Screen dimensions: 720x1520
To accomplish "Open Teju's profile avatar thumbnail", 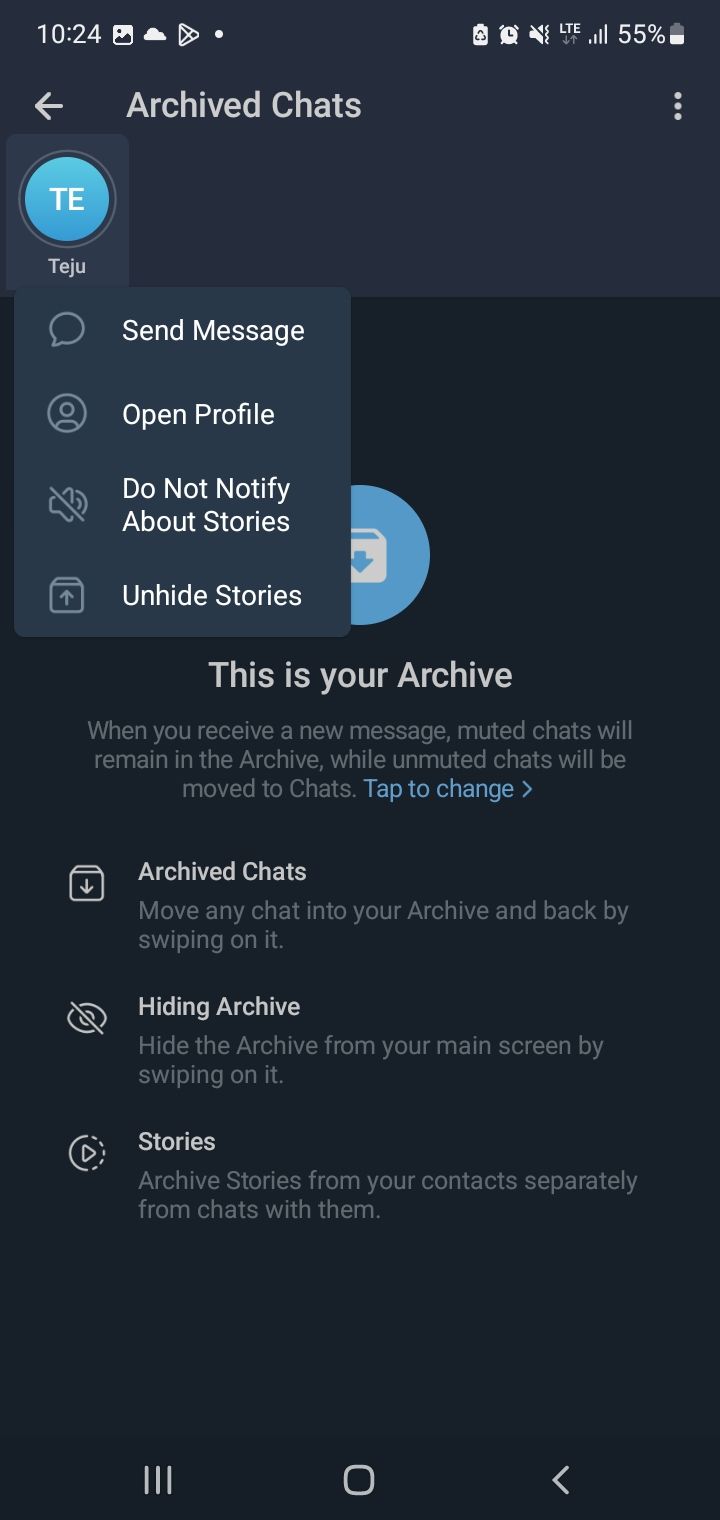I will [67, 199].
